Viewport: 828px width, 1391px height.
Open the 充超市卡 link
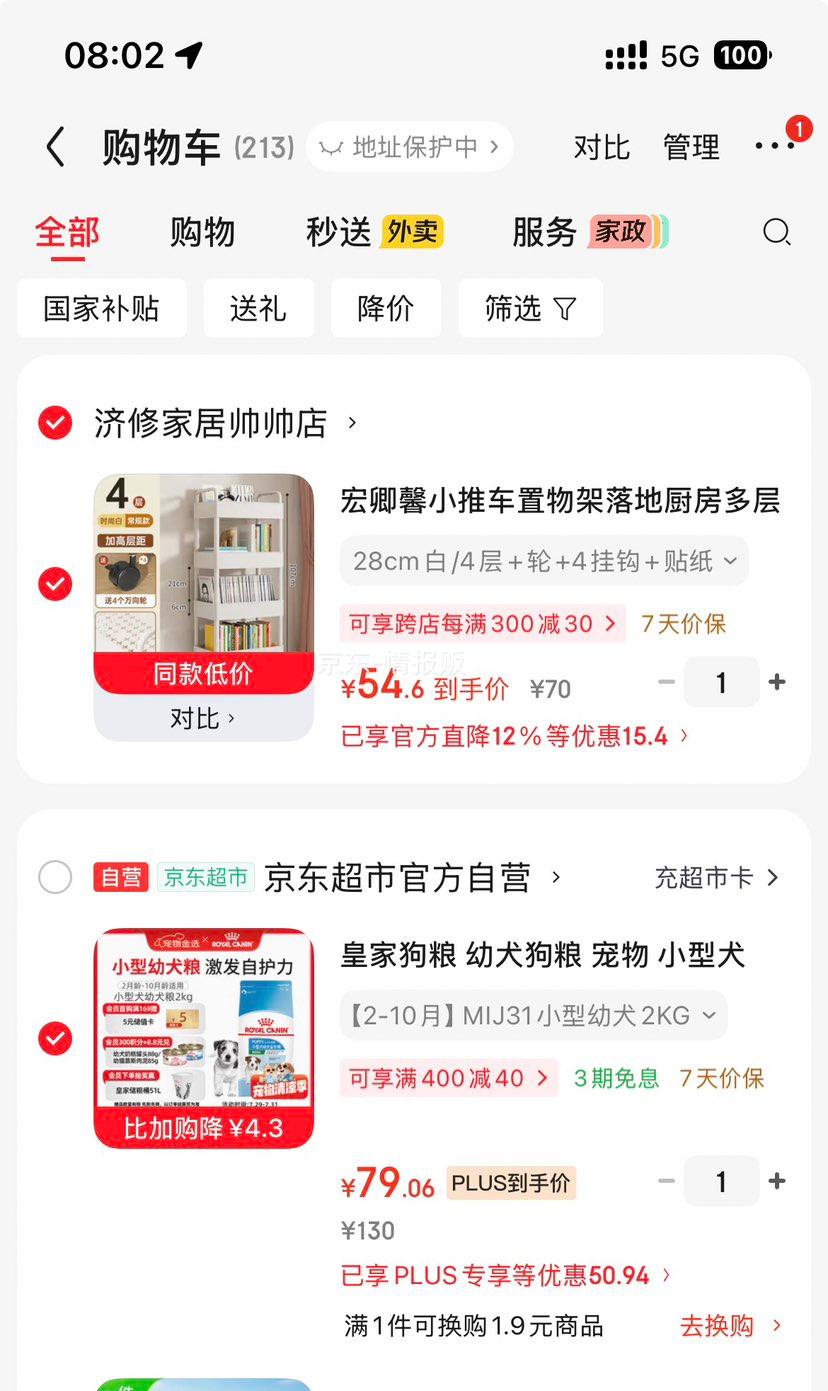[716, 878]
